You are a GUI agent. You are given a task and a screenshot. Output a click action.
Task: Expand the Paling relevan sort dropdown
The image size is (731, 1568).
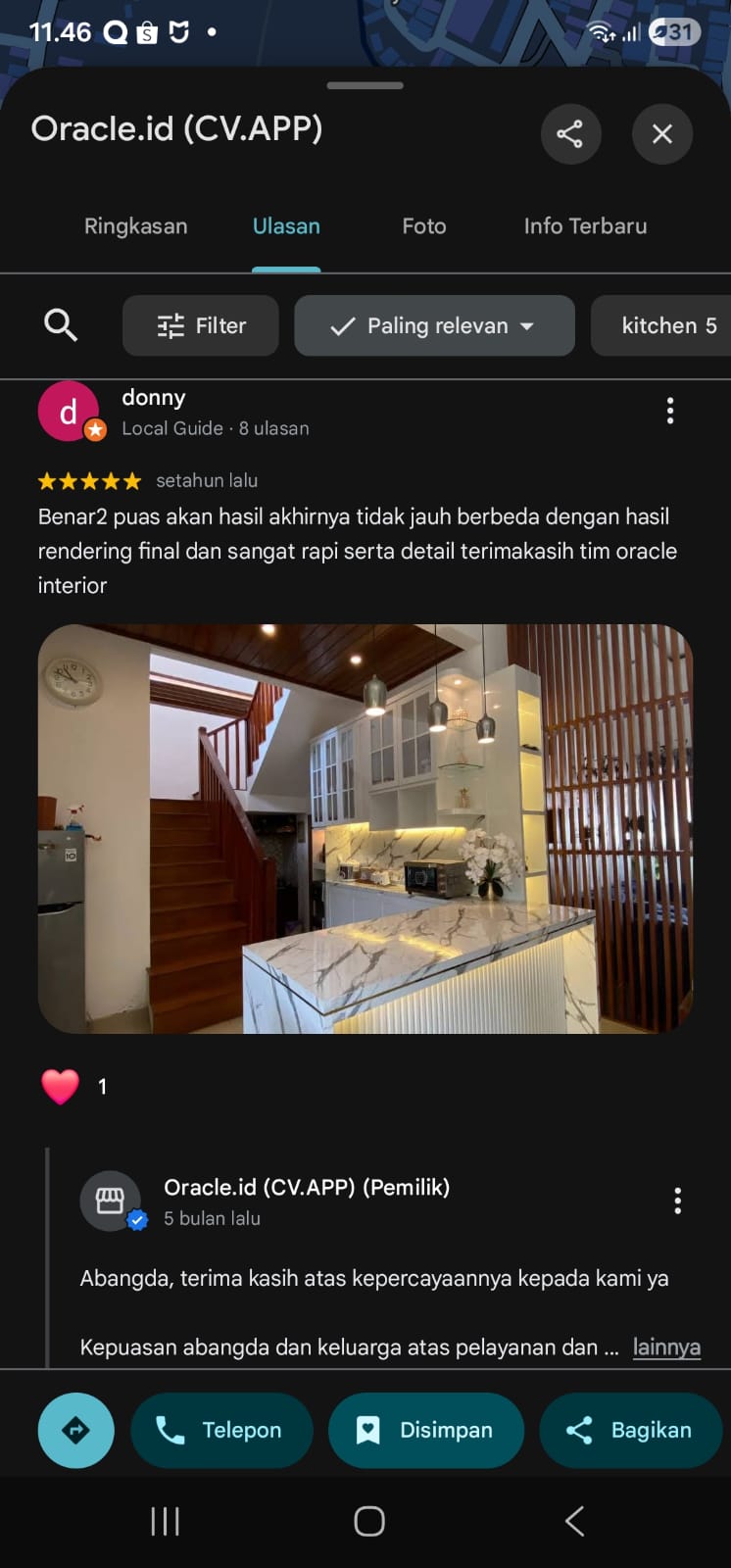pyautogui.click(x=434, y=325)
